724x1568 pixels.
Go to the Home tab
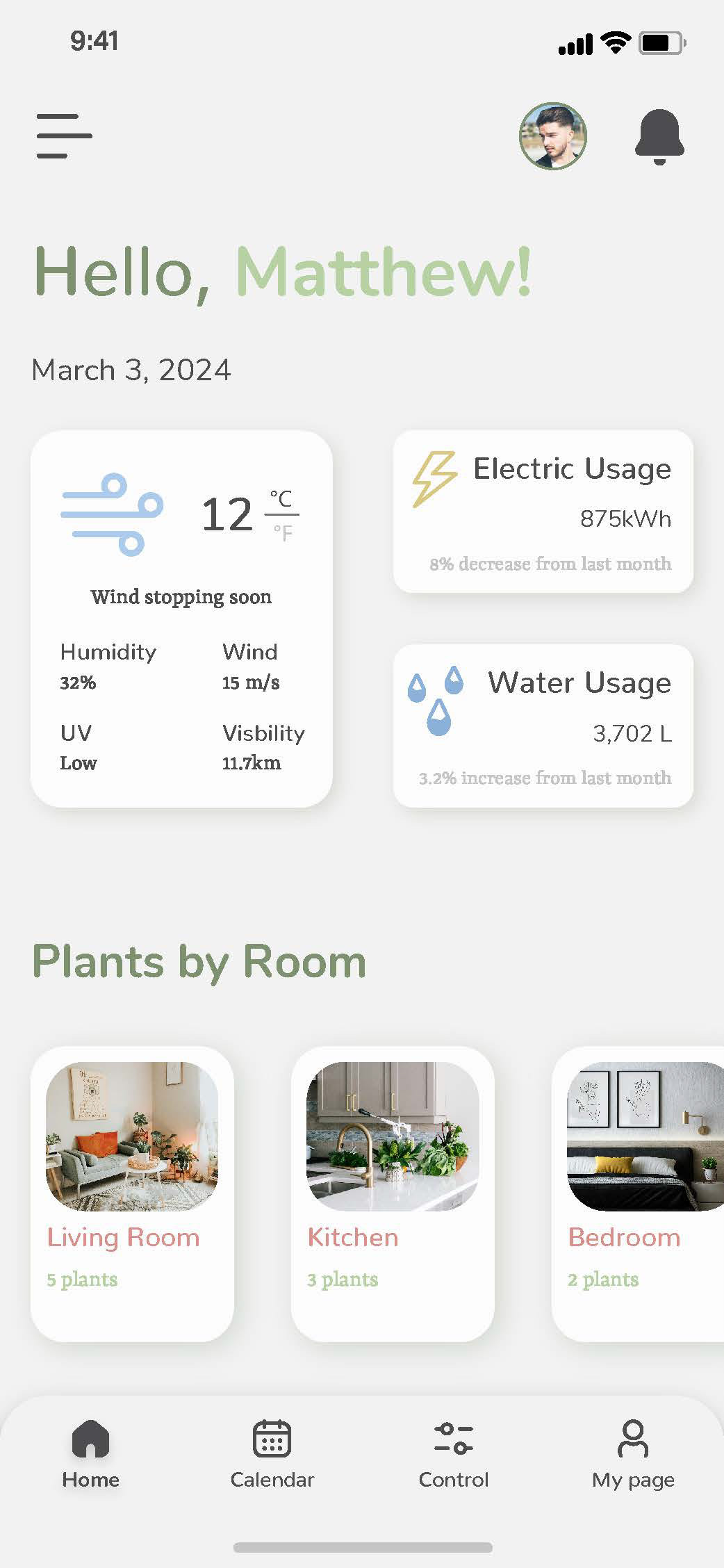point(91,1454)
